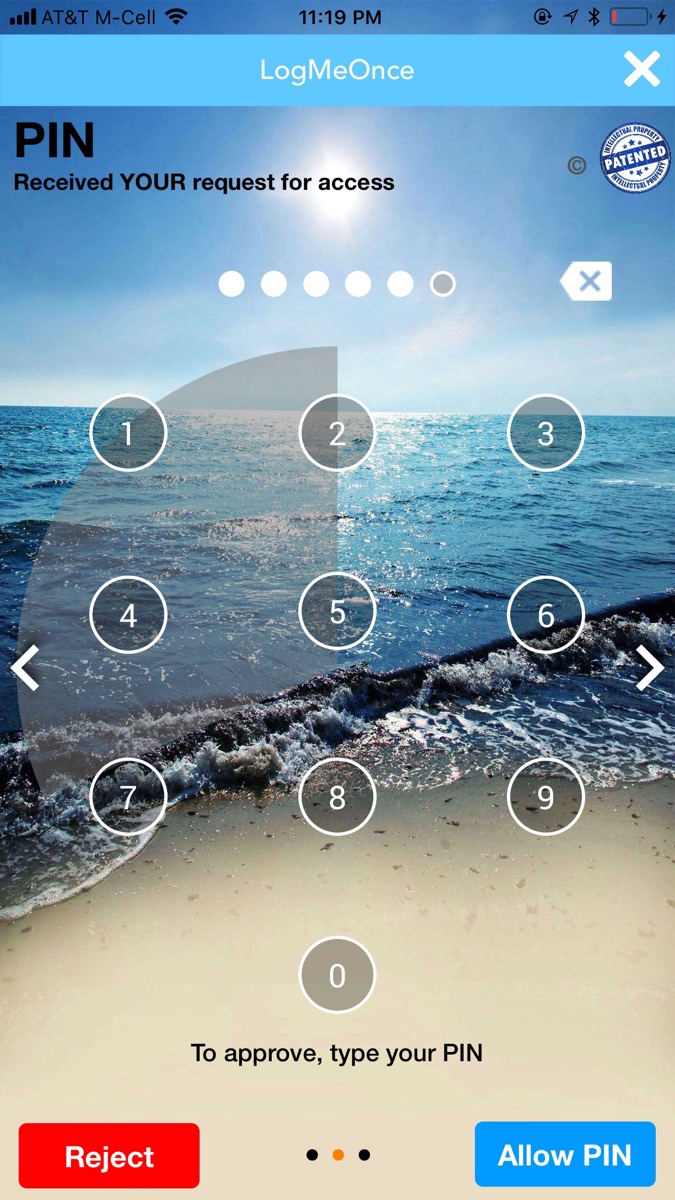Delete the last PIN digit with backspace
Viewport: 675px width, 1200px height.
coord(586,282)
